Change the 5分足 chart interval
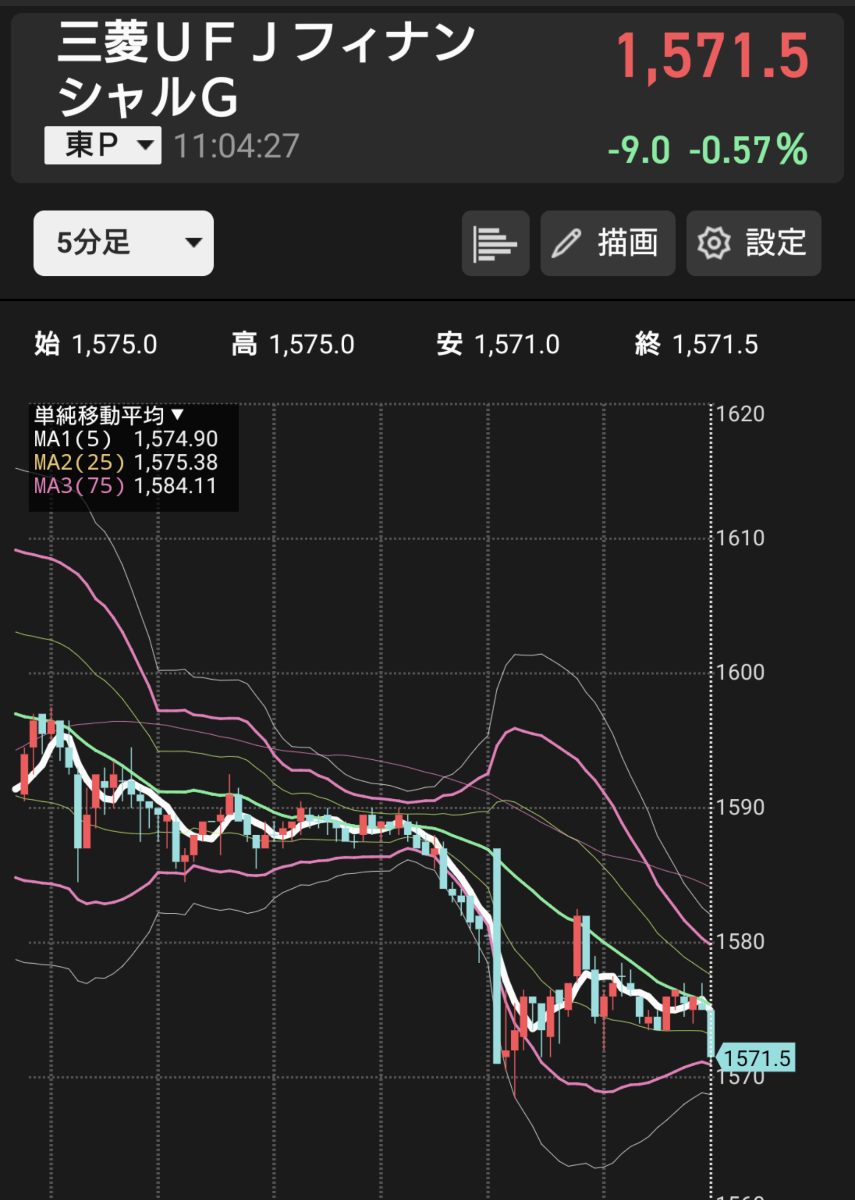This screenshot has height=1200, width=855. 123,243
